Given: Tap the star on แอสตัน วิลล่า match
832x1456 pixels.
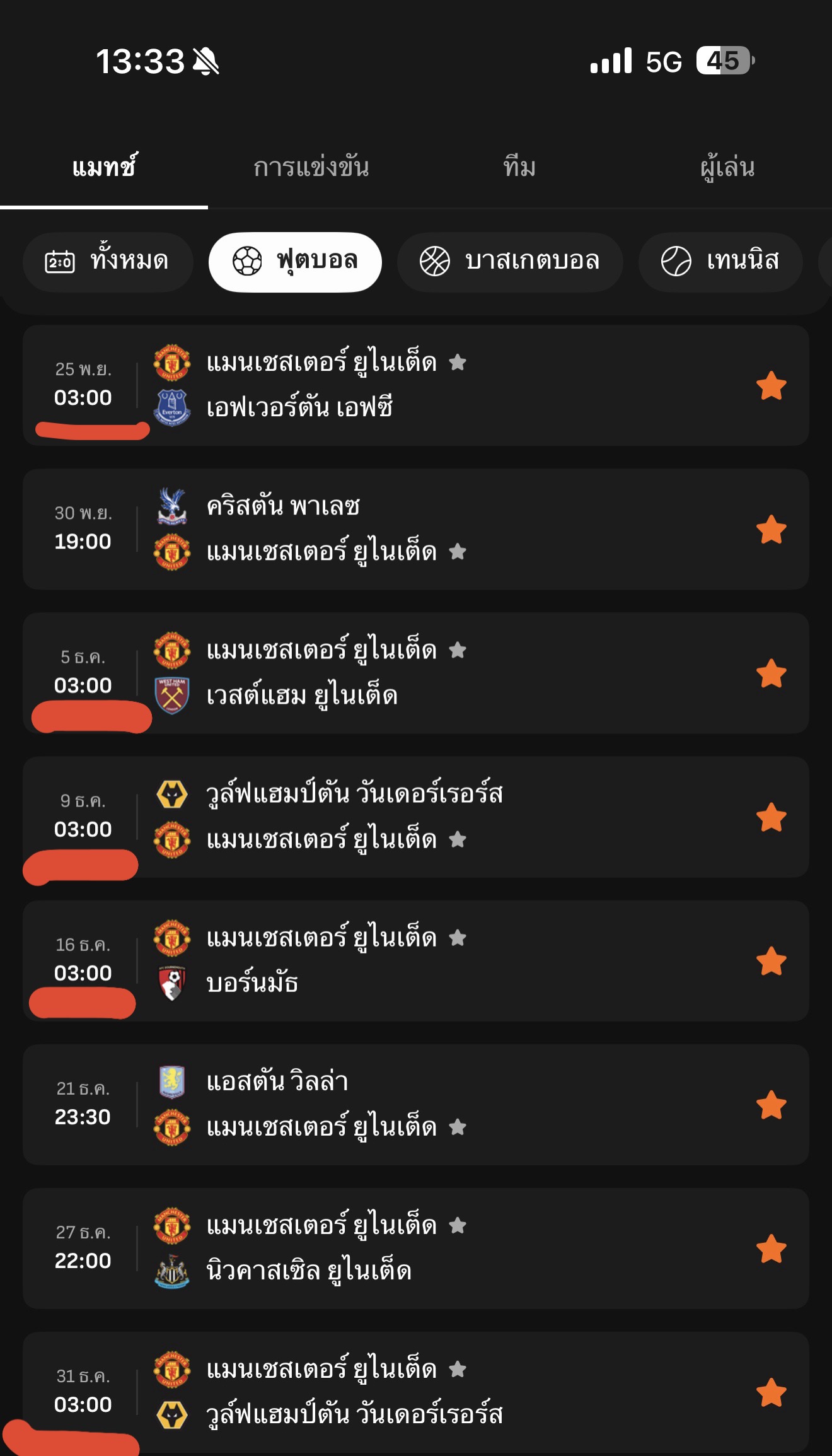Looking at the screenshot, I should [x=771, y=1105].
